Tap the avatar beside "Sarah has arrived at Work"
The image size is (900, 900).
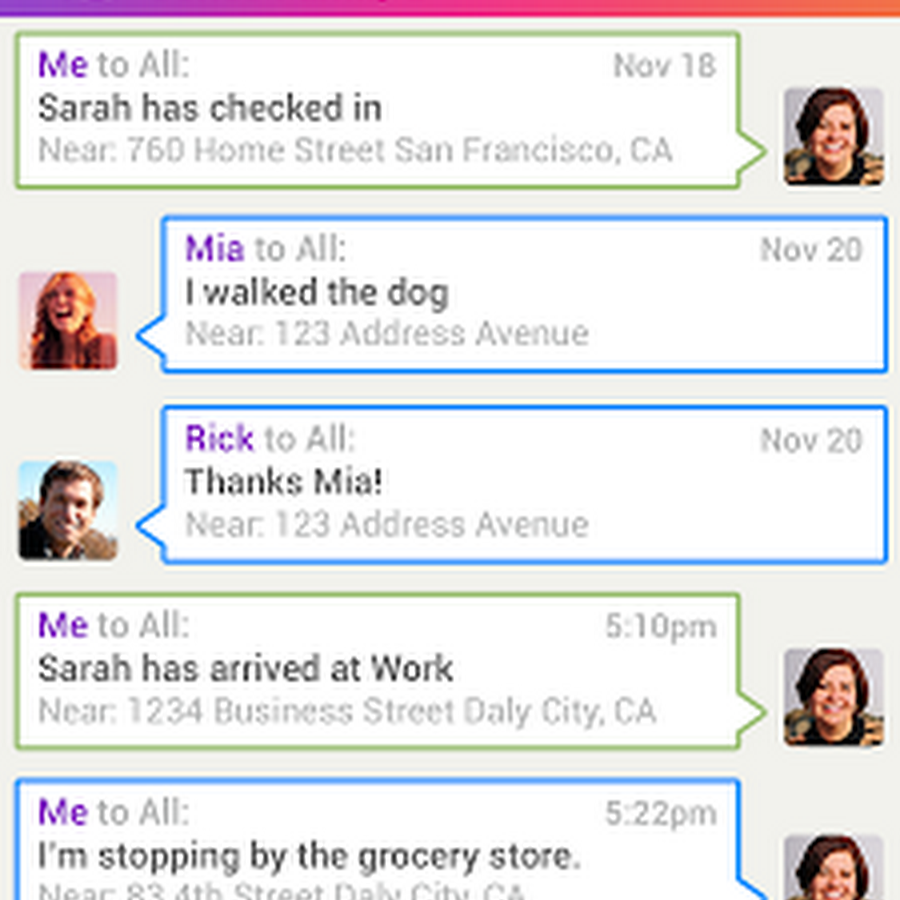pos(833,697)
